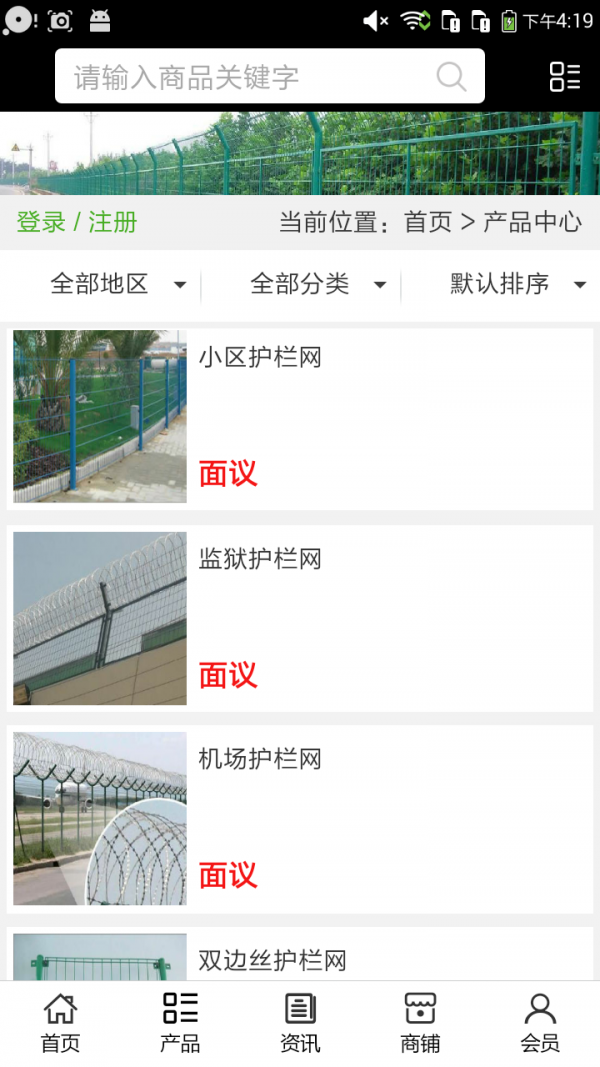Switch to the 首页 tab

[60, 1023]
